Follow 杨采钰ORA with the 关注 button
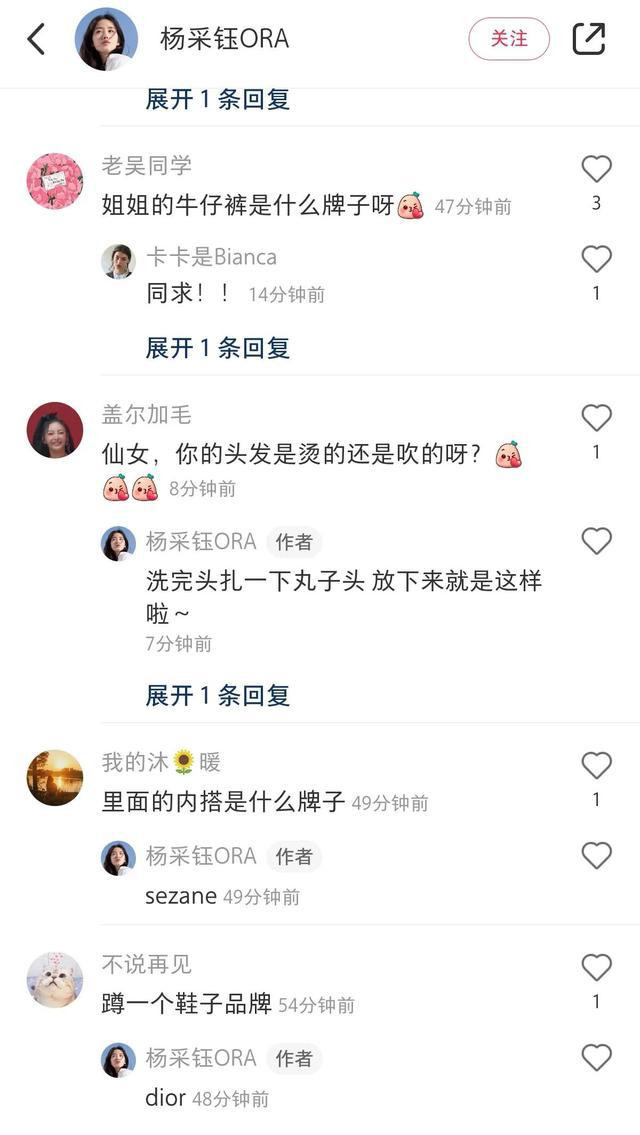 point(509,39)
